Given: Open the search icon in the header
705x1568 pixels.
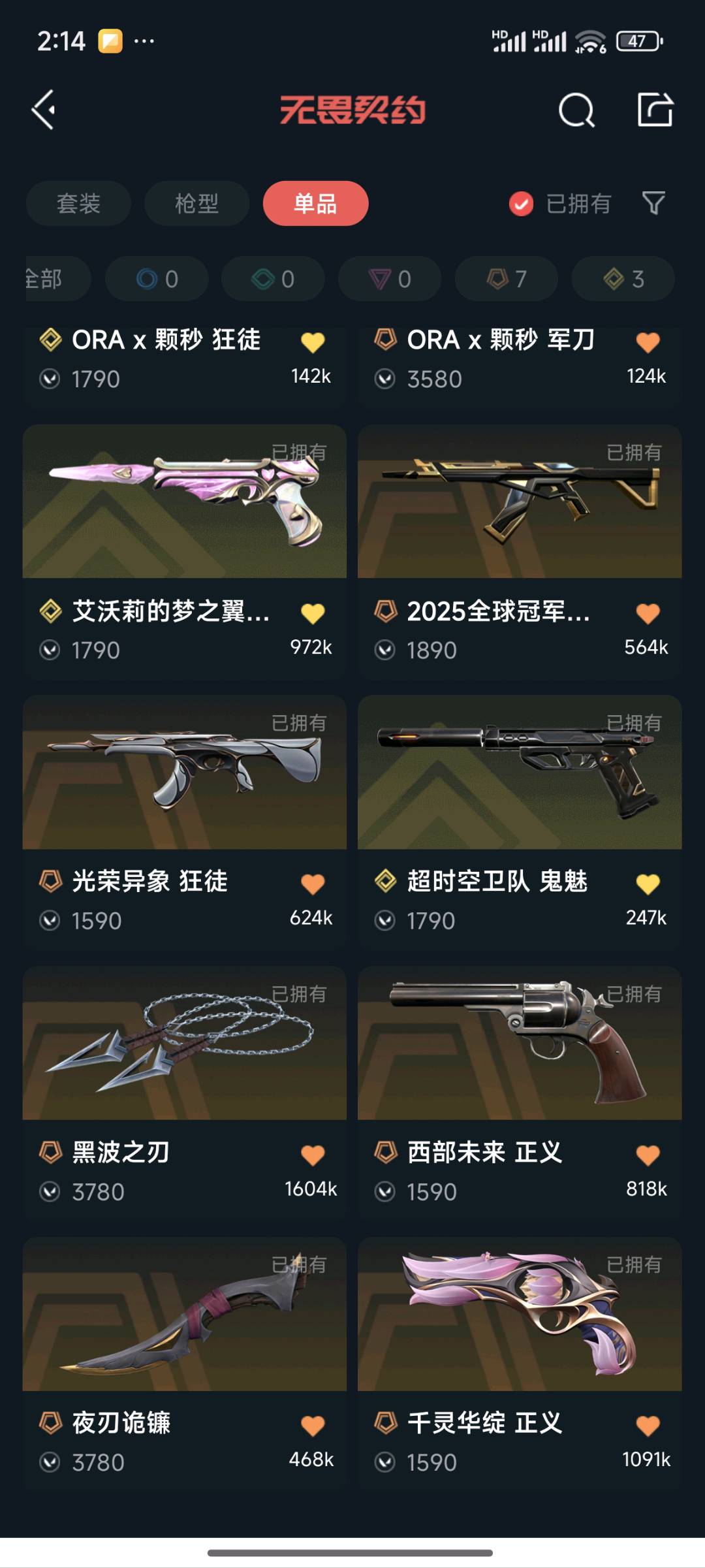Looking at the screenshot, I should 576,110.
